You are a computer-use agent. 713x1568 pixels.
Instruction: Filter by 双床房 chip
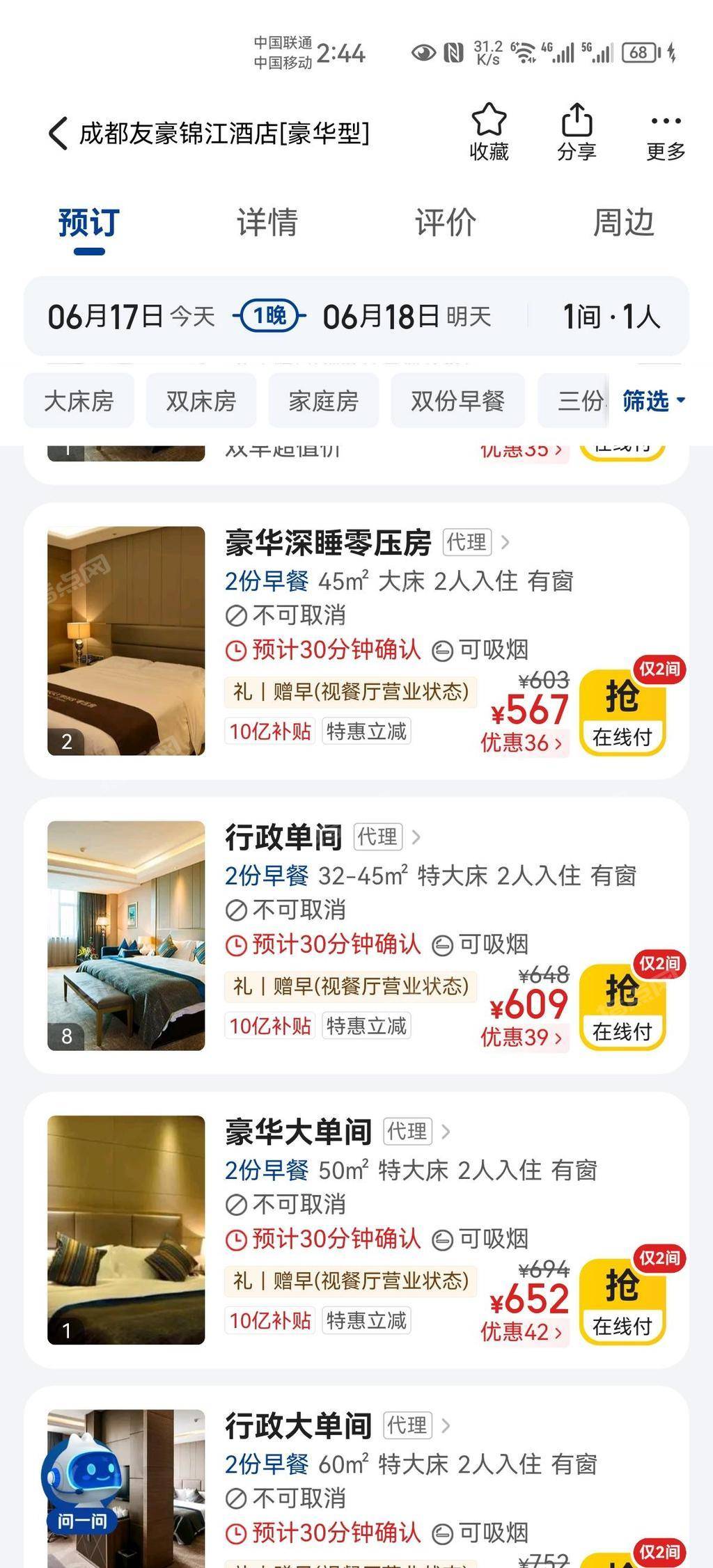pyautogui.click(x=201, y=401)
